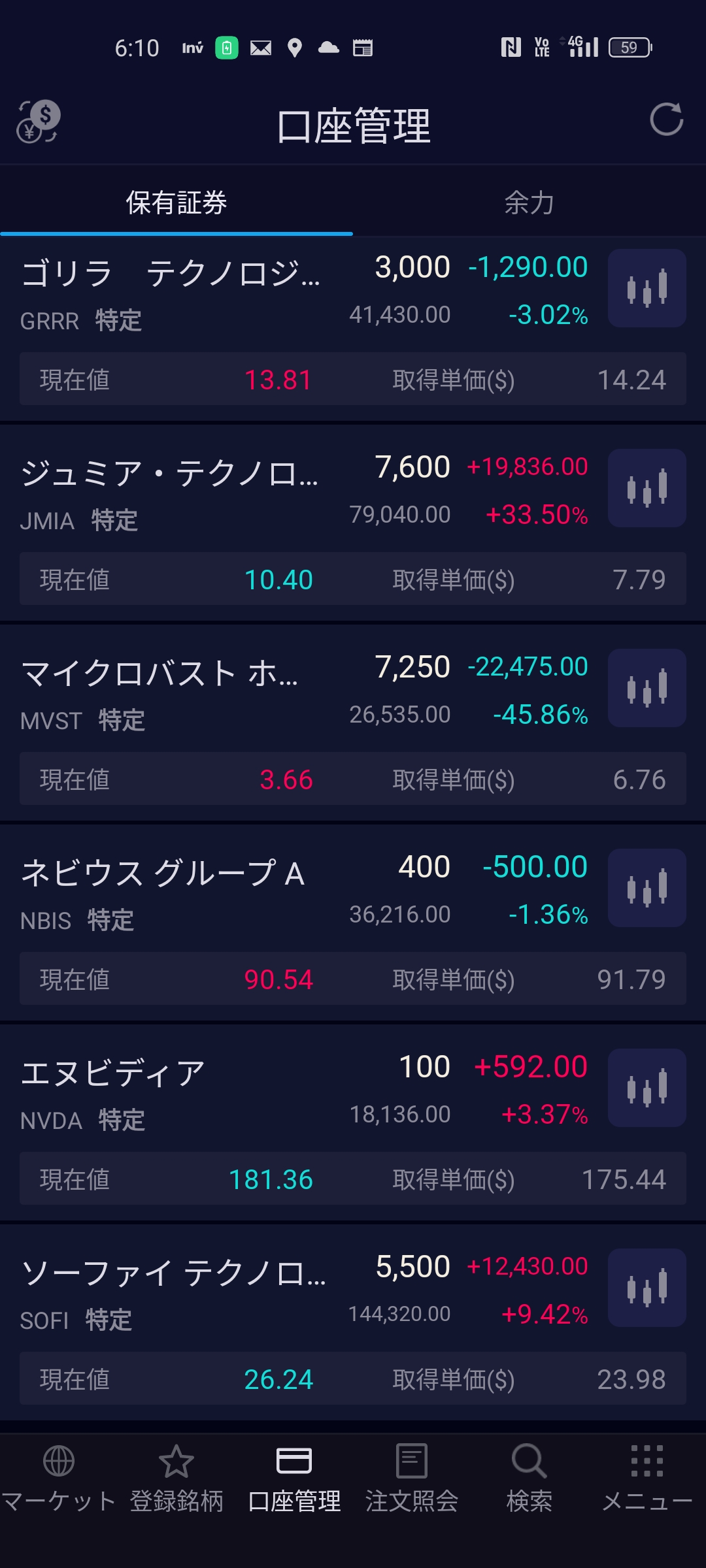Tap the currency exchange icon
Screen dimensions: 706x1568
(x=38, y=122)
